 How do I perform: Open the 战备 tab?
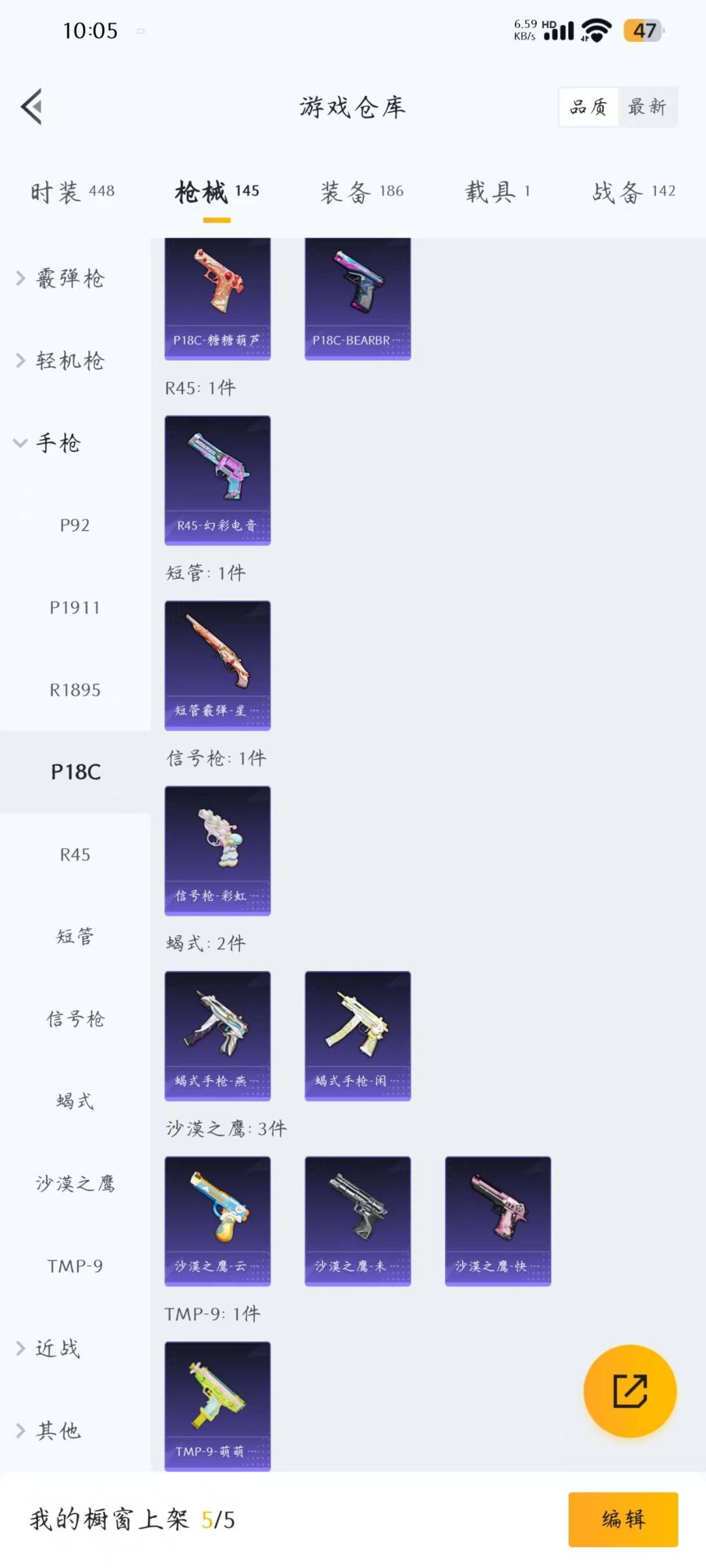point(633,191)
